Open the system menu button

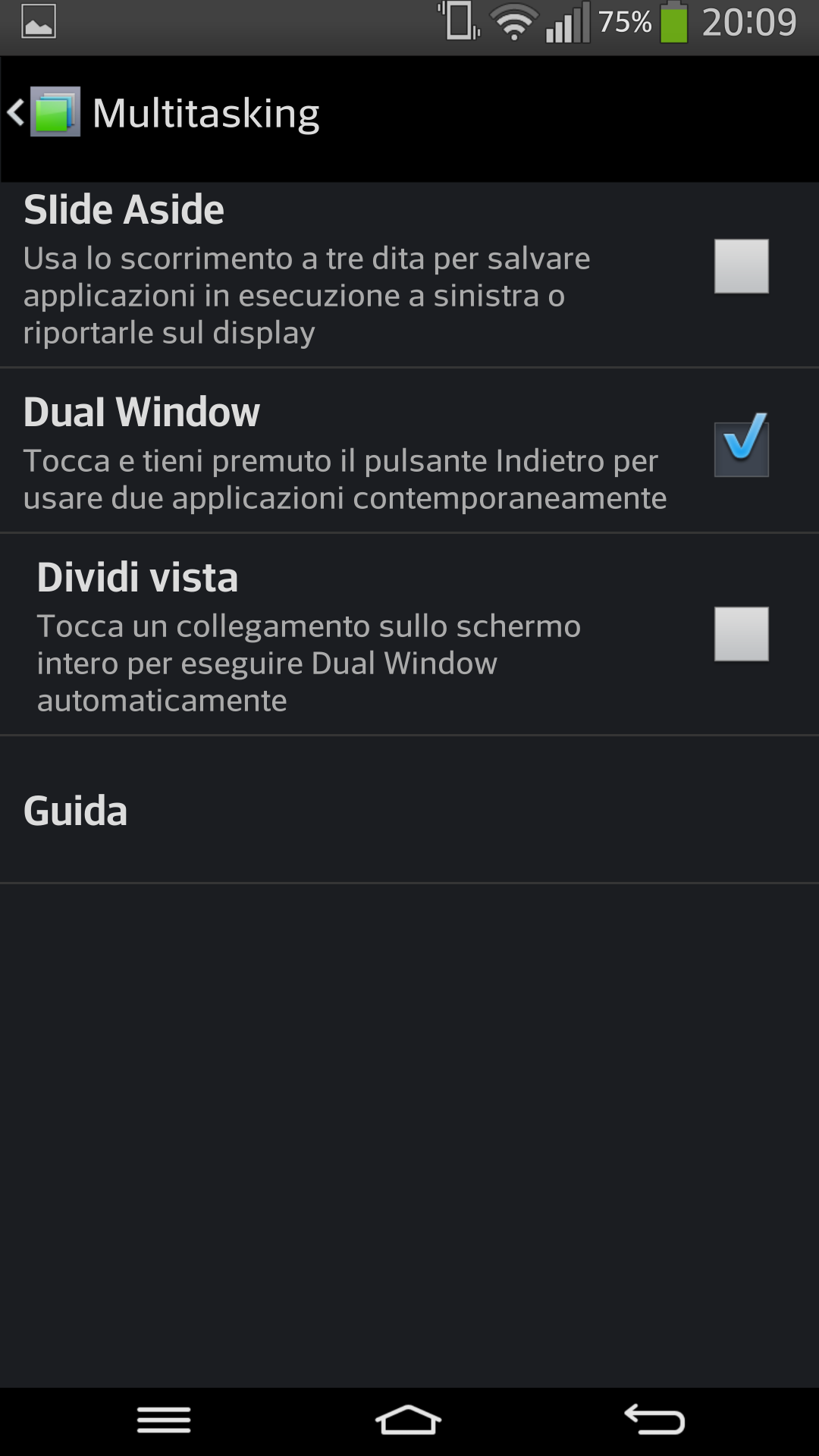[164, 1420]
